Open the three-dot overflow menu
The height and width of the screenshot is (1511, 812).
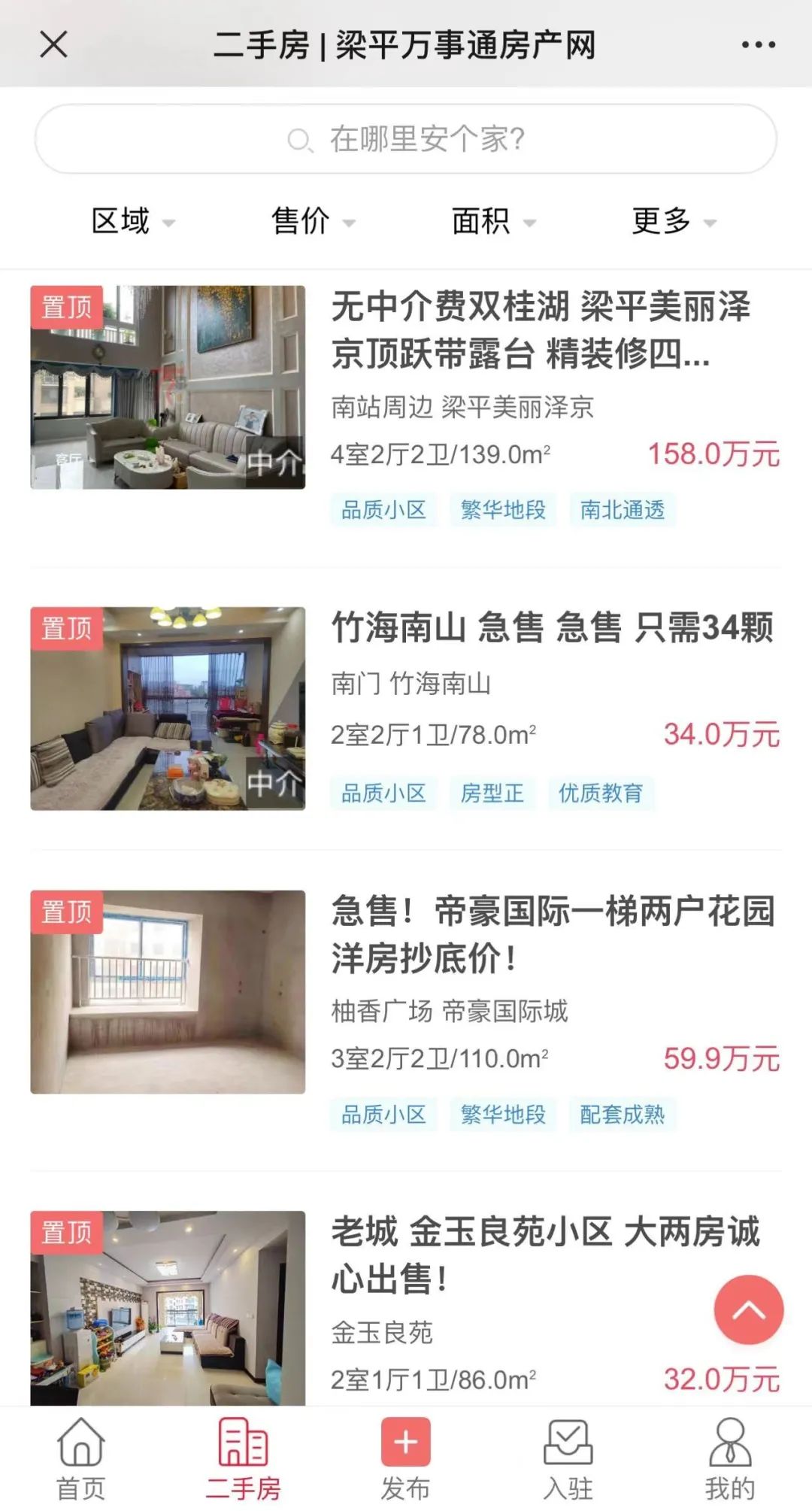click(x=758, y=45)
